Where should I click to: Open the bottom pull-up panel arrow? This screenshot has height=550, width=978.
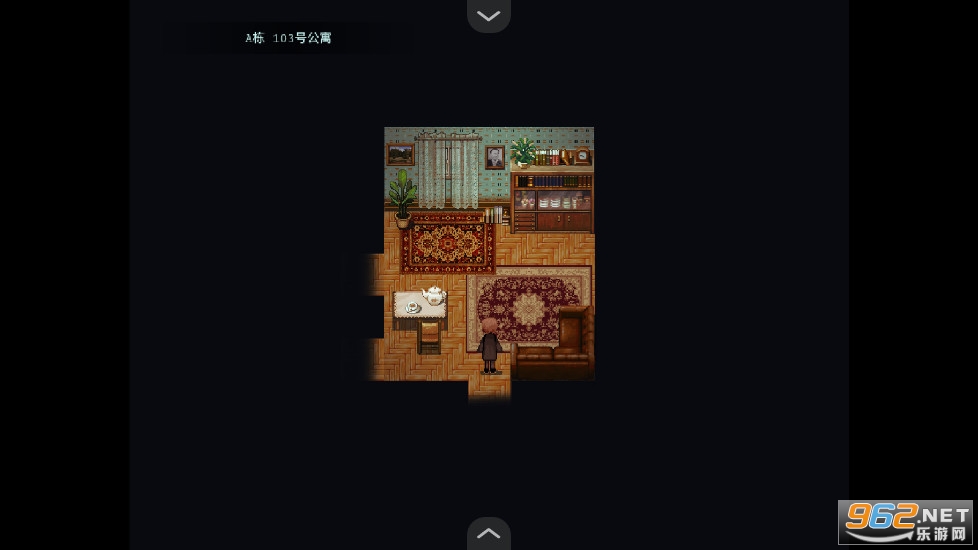click(488, 533)
